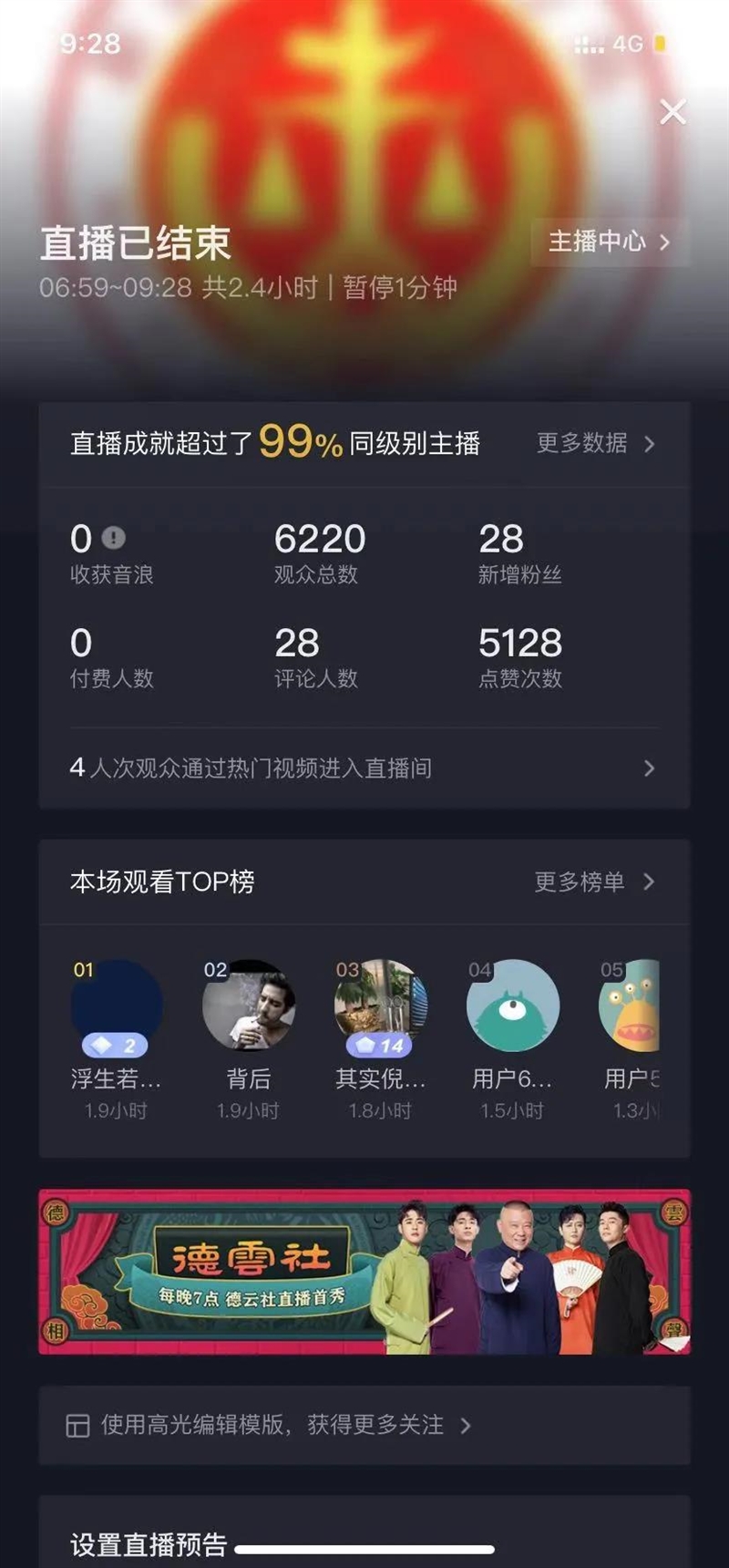Open 更多榜单 (more rankings)
This screenshot has height=1568, width=729.
[593, 882]
